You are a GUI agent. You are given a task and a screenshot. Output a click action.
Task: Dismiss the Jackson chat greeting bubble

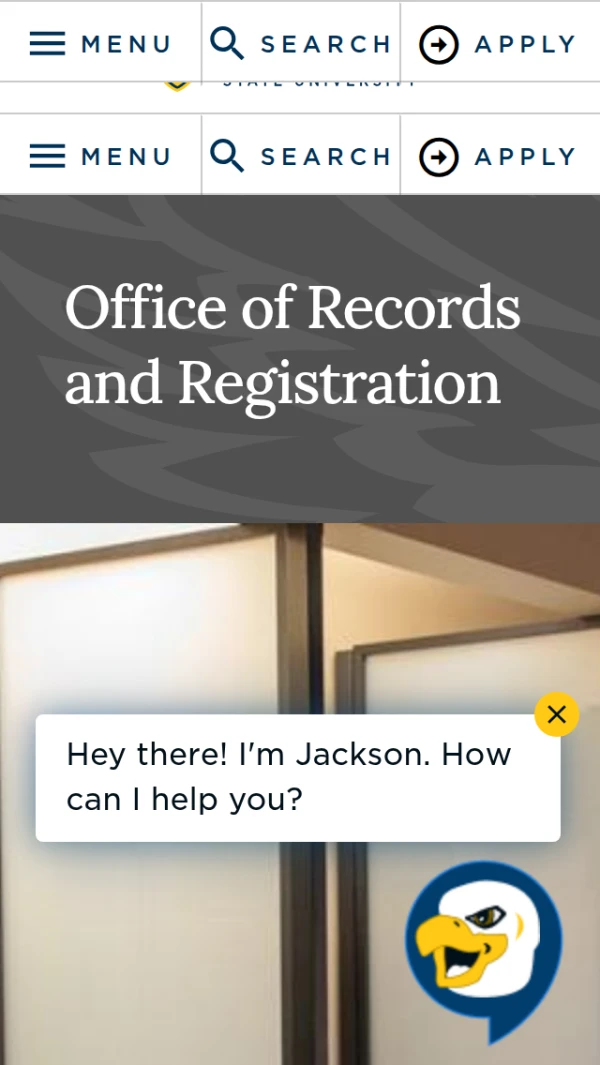tap(557, 714)
